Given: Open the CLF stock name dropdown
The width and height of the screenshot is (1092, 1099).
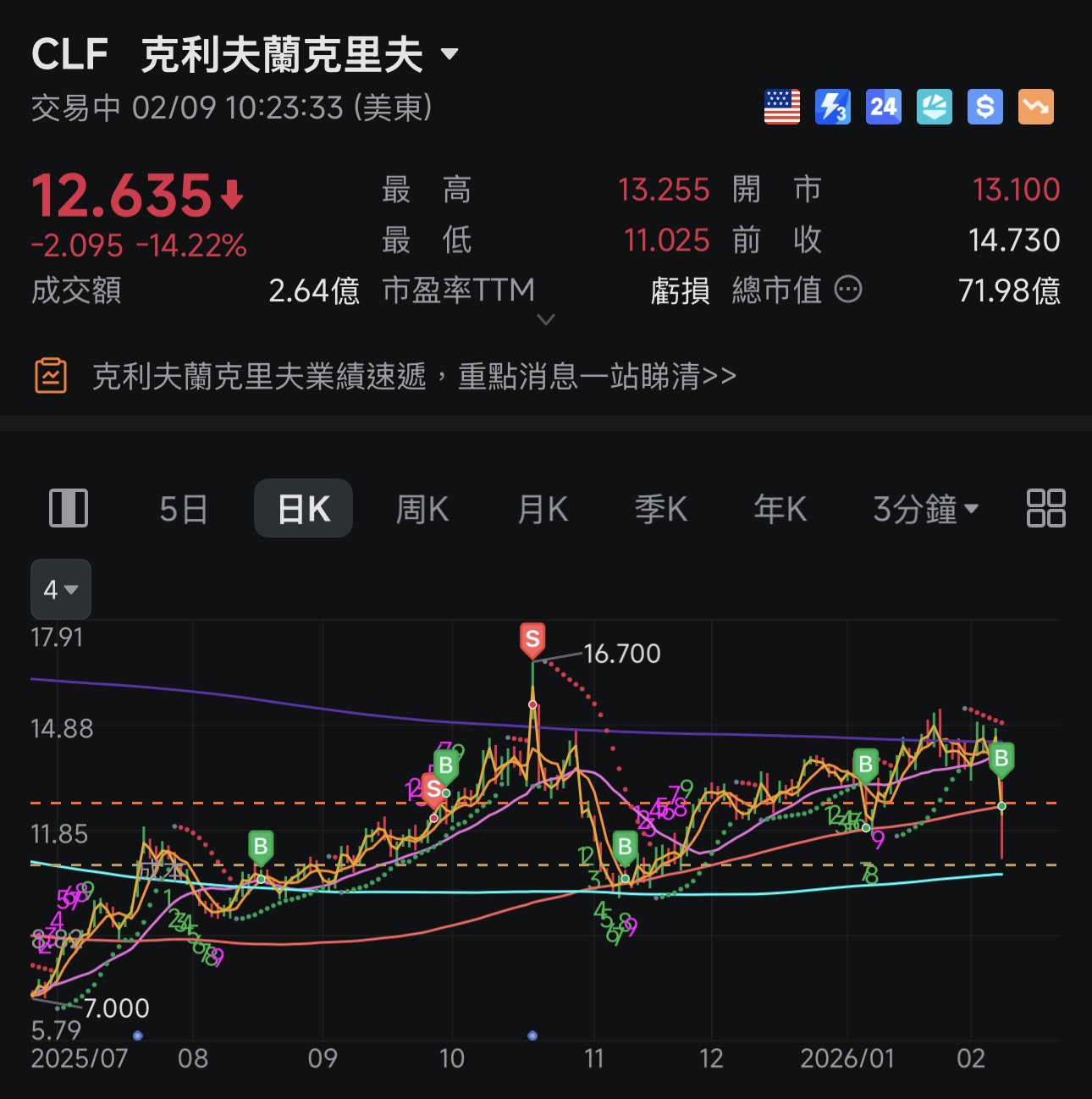Looking at the screenshot, I should pos(449,55).
